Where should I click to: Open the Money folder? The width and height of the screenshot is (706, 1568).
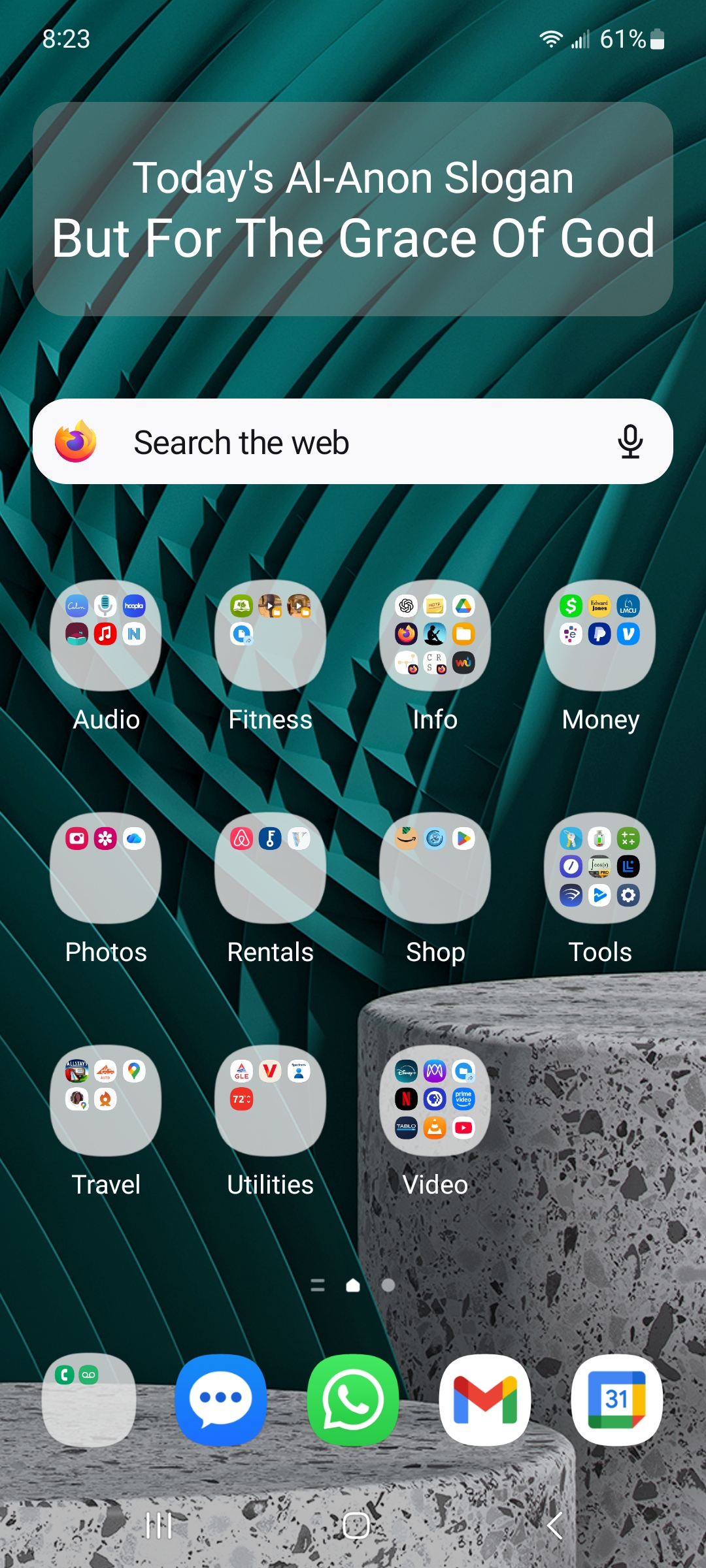[600, 636]
